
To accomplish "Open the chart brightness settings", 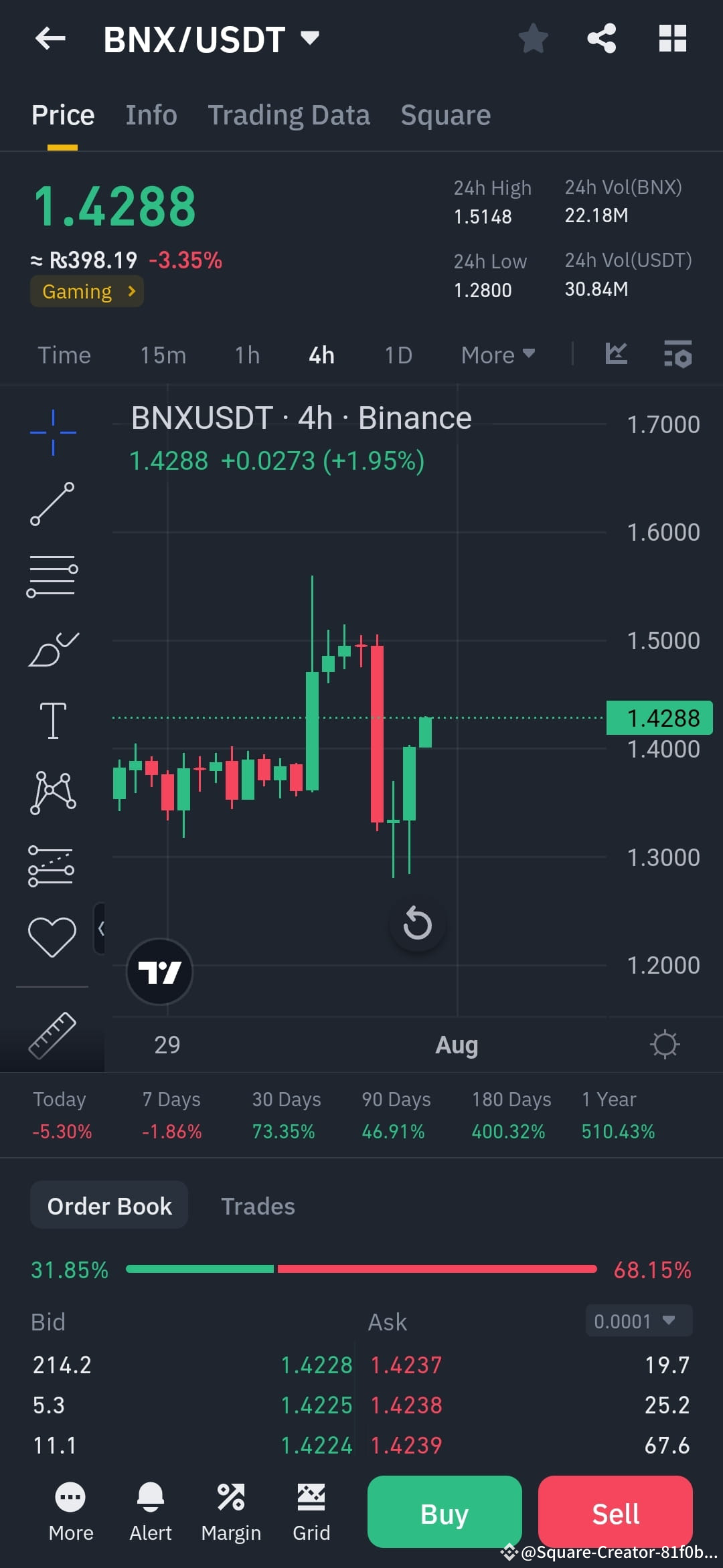I will pyautogui.click(x=665, y=1044).
